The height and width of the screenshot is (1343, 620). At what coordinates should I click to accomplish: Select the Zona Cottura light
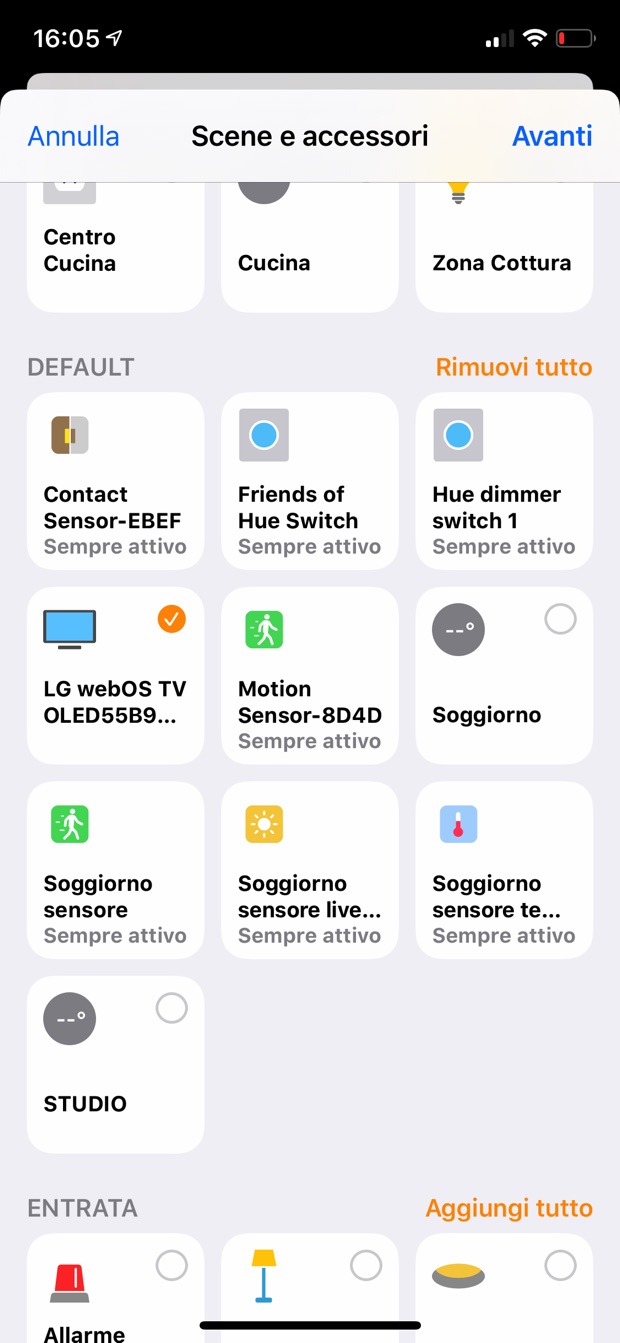pyautogui.click(x=504, y=248)
